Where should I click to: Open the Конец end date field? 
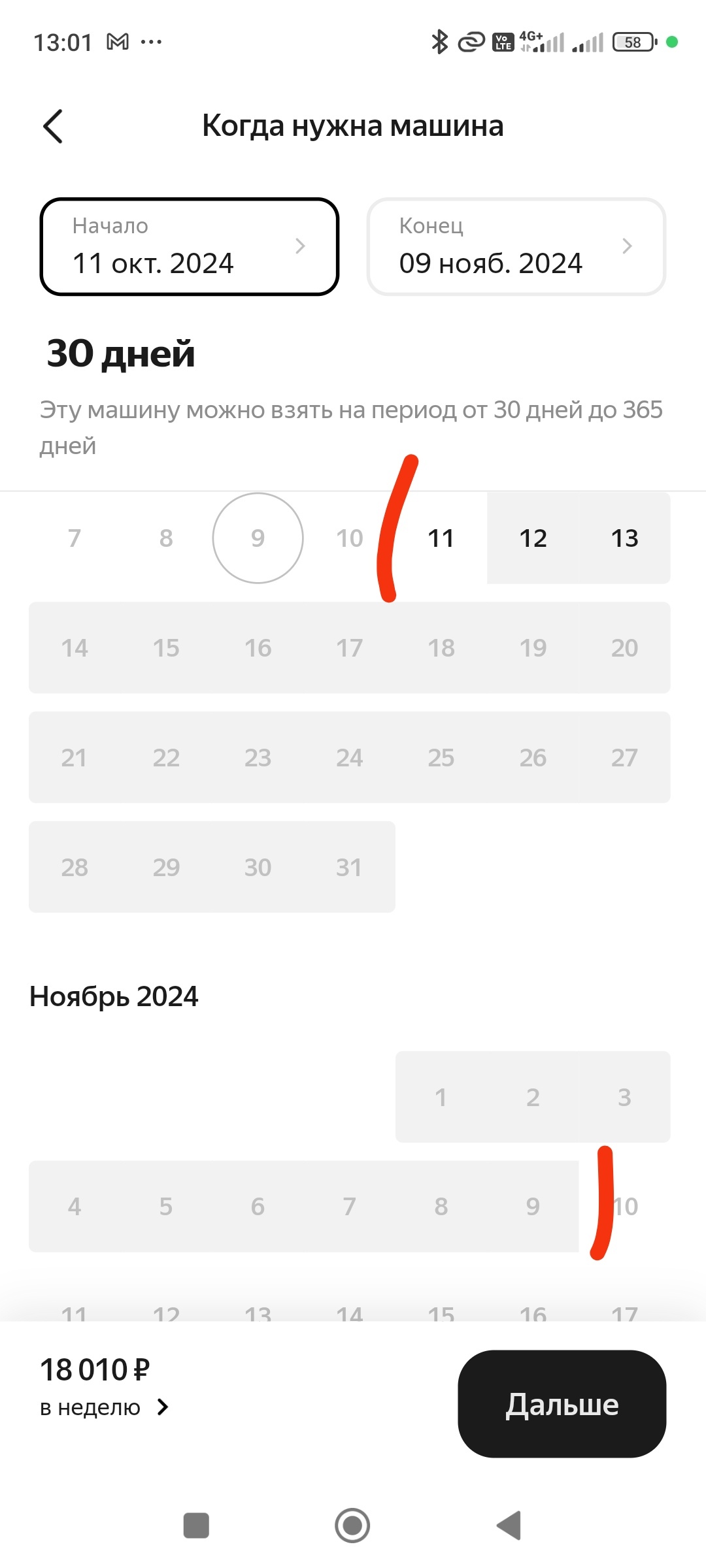pos(516,246)
